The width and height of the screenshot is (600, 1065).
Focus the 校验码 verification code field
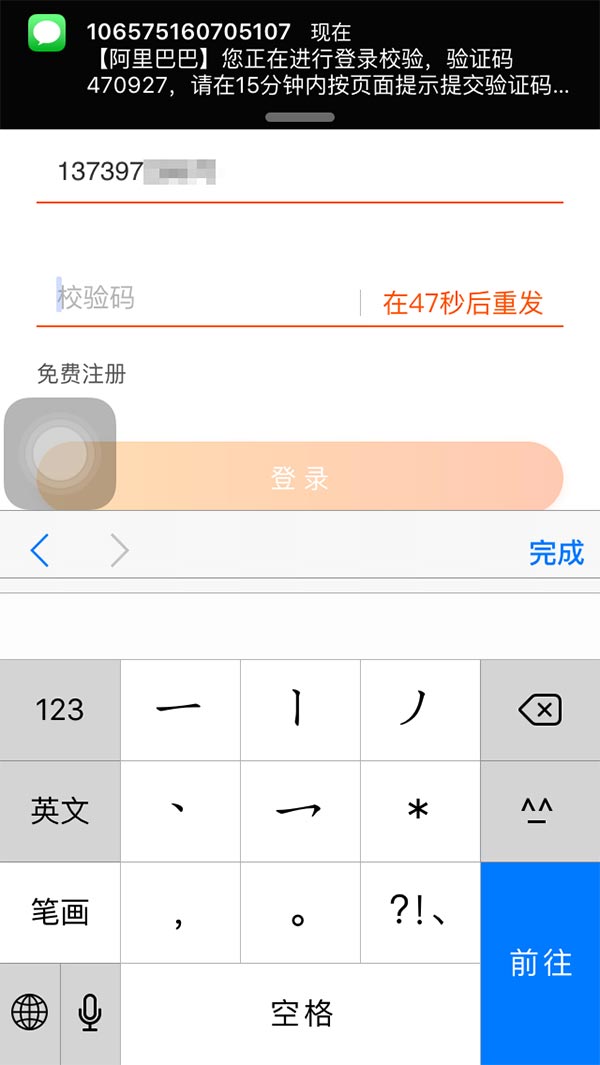[200, 298]
